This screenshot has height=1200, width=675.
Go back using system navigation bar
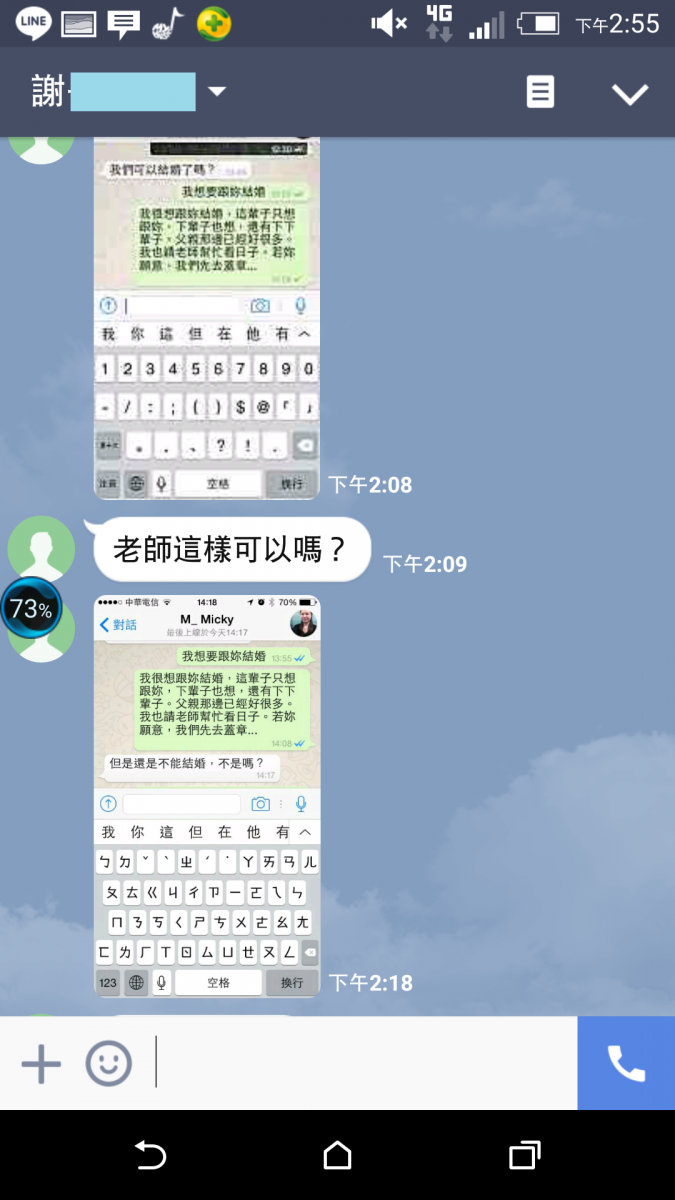150,1156
